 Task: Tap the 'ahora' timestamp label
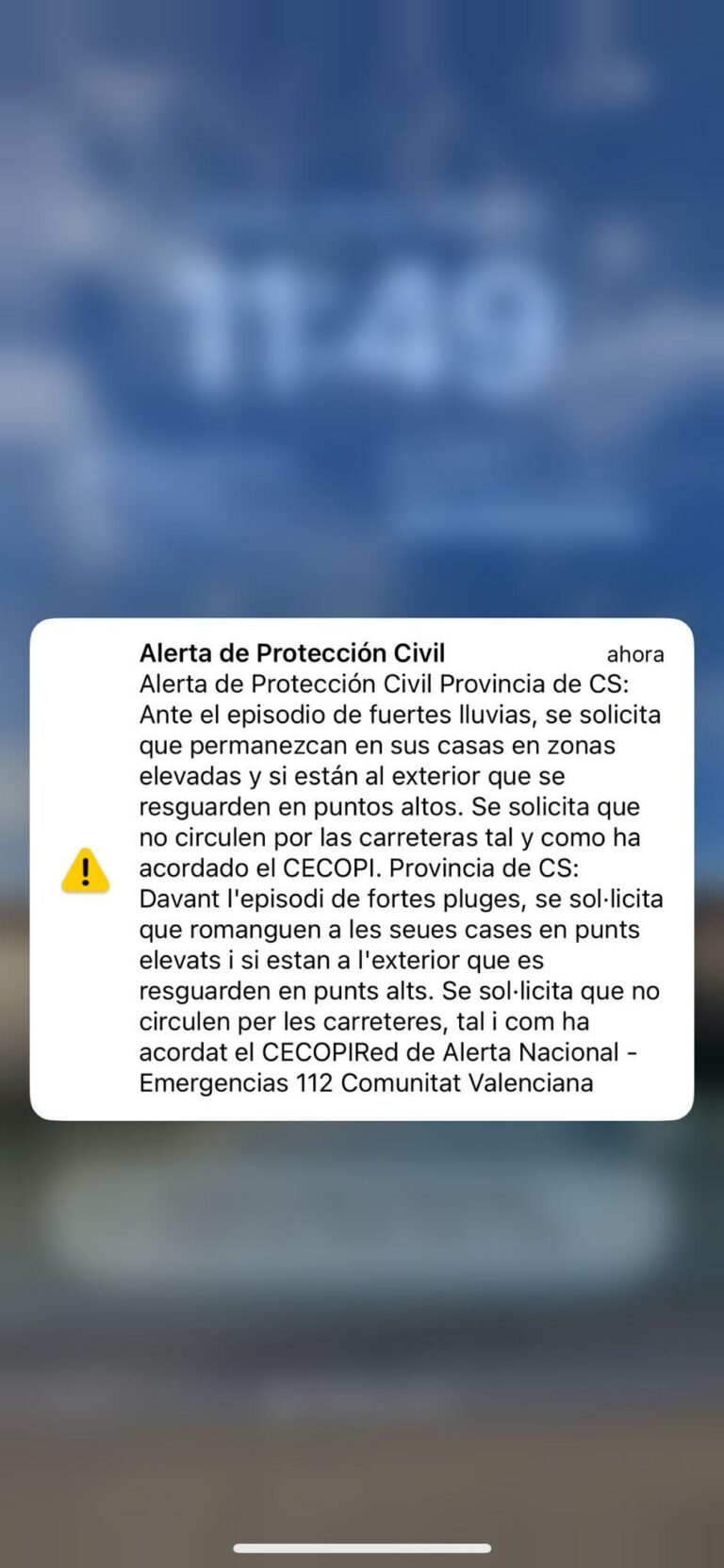(635, 653)
